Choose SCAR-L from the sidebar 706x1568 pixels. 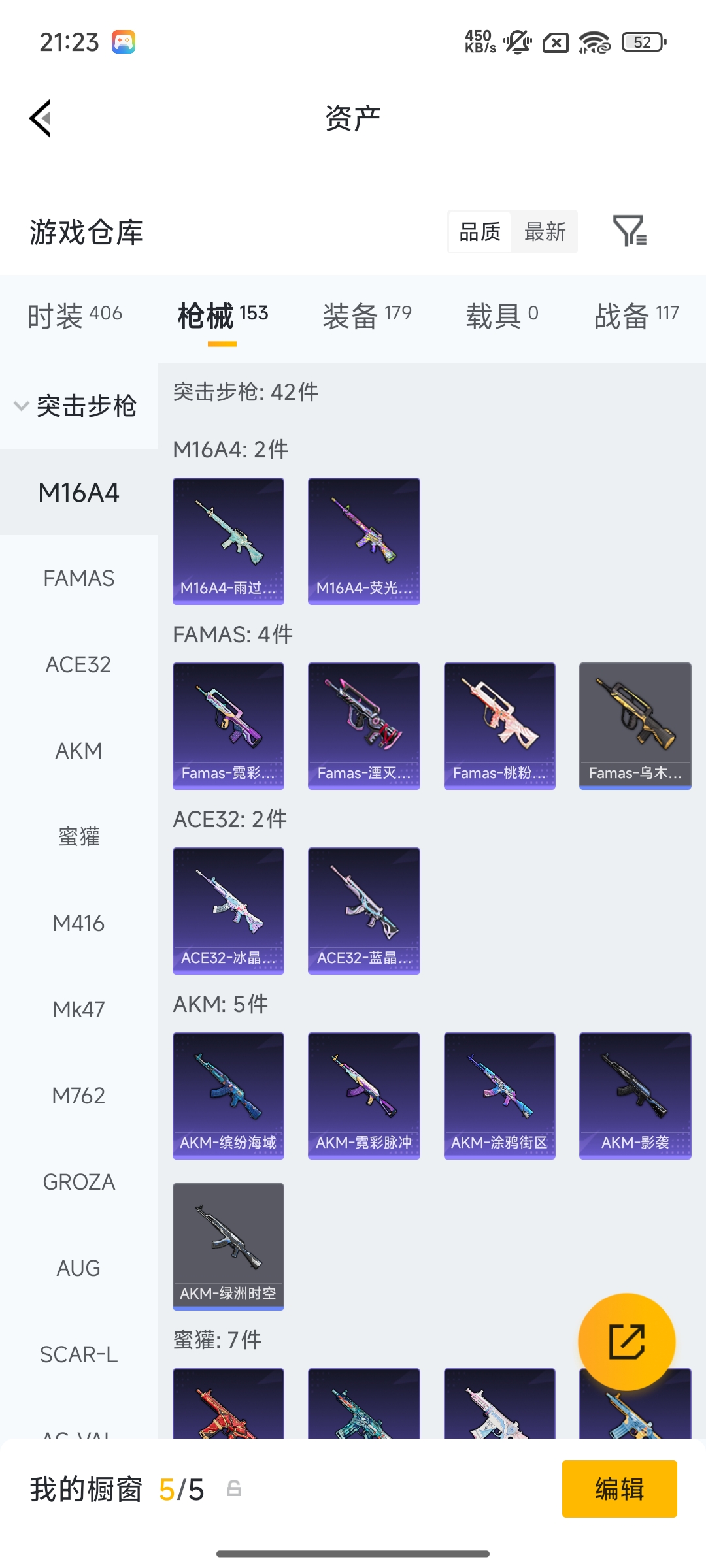pos(78,1354)
